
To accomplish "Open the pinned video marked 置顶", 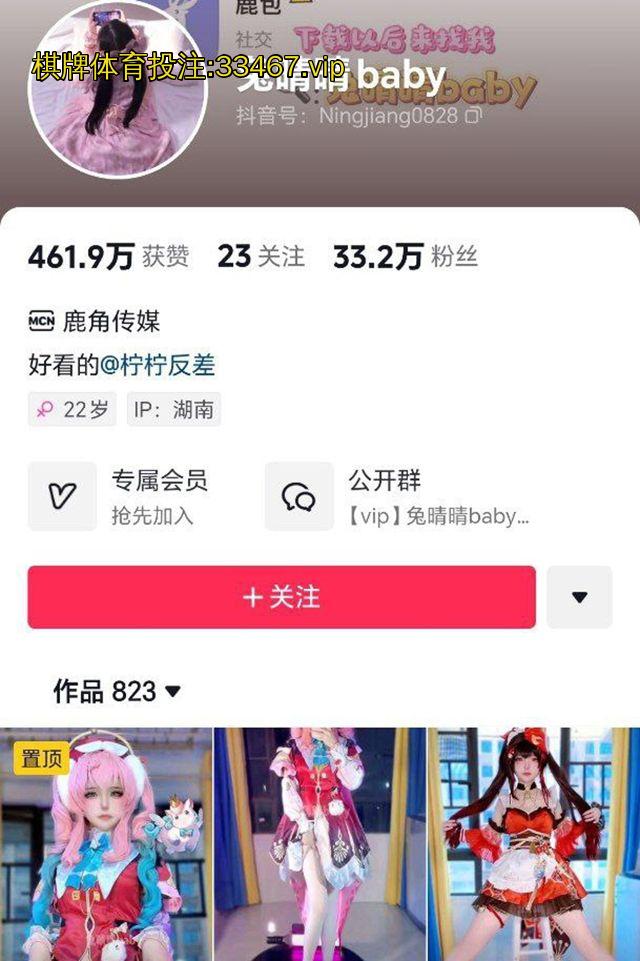I will (x=105, y=845).
